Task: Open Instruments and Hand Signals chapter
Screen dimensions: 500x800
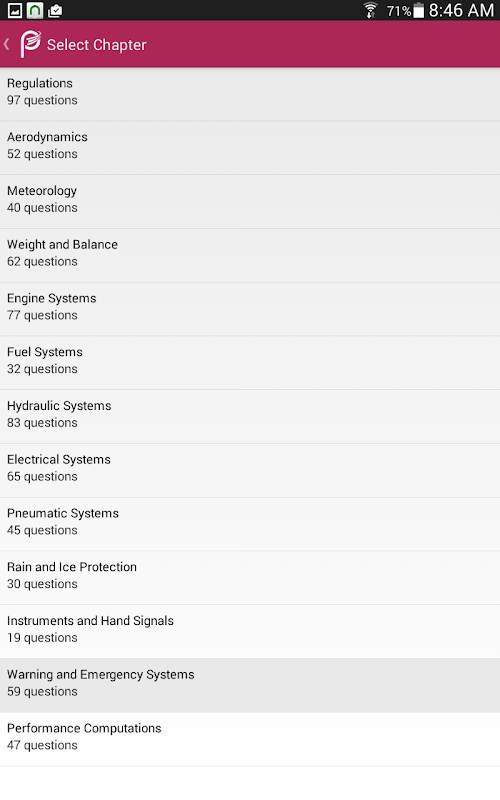Action: [250, 632]
